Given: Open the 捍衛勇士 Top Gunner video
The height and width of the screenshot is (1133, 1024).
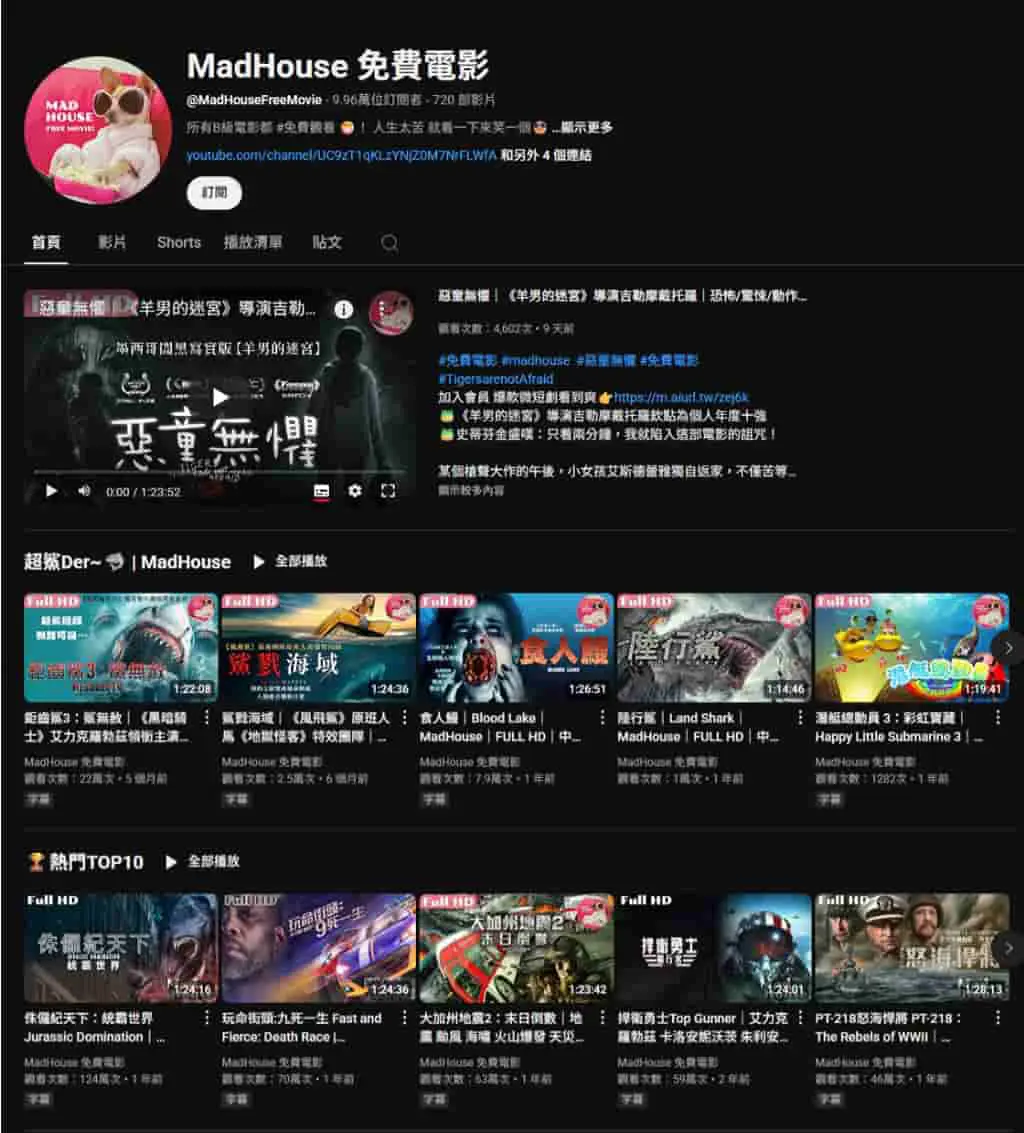Looking at the screenshot, I should (x=714, y=948).
